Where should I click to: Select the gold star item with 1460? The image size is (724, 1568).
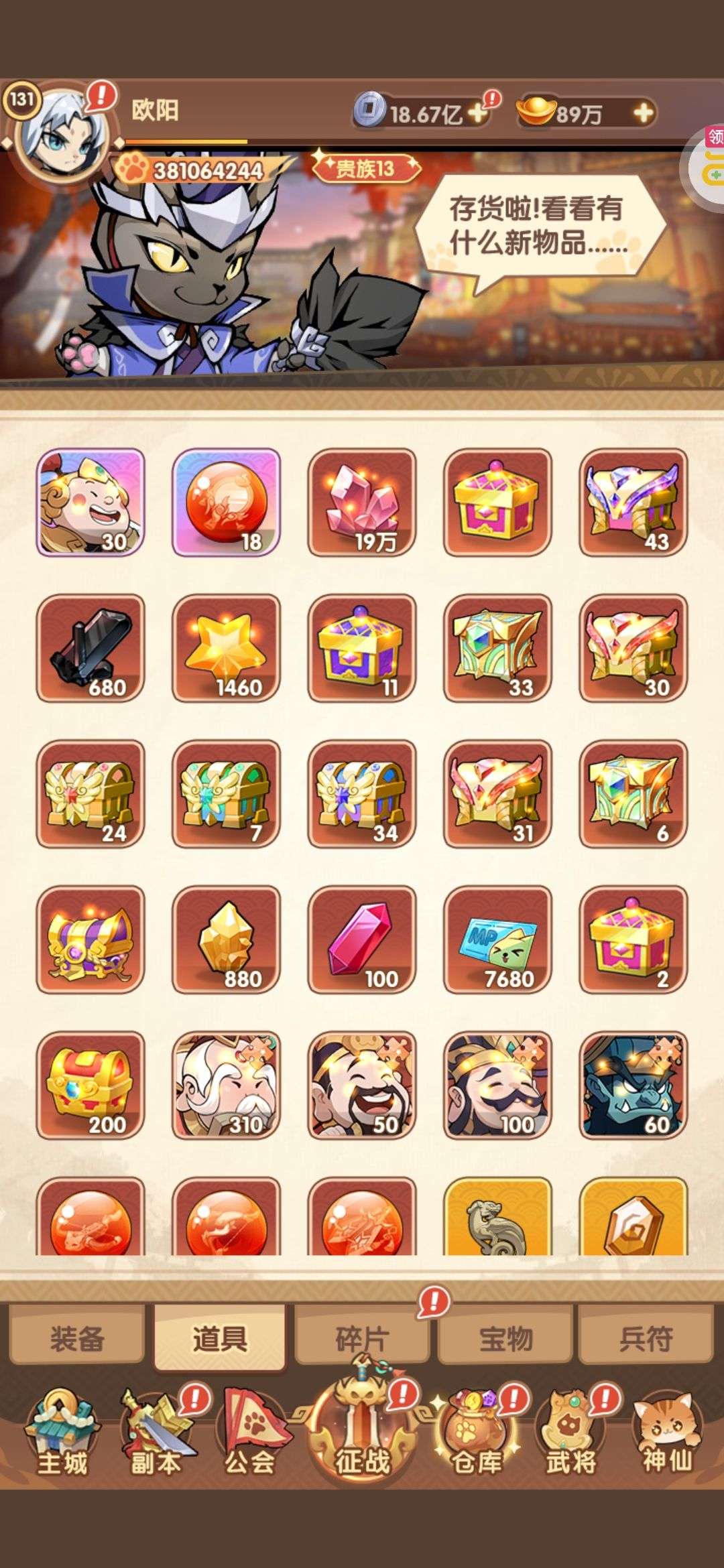click(x=227, y=648)
